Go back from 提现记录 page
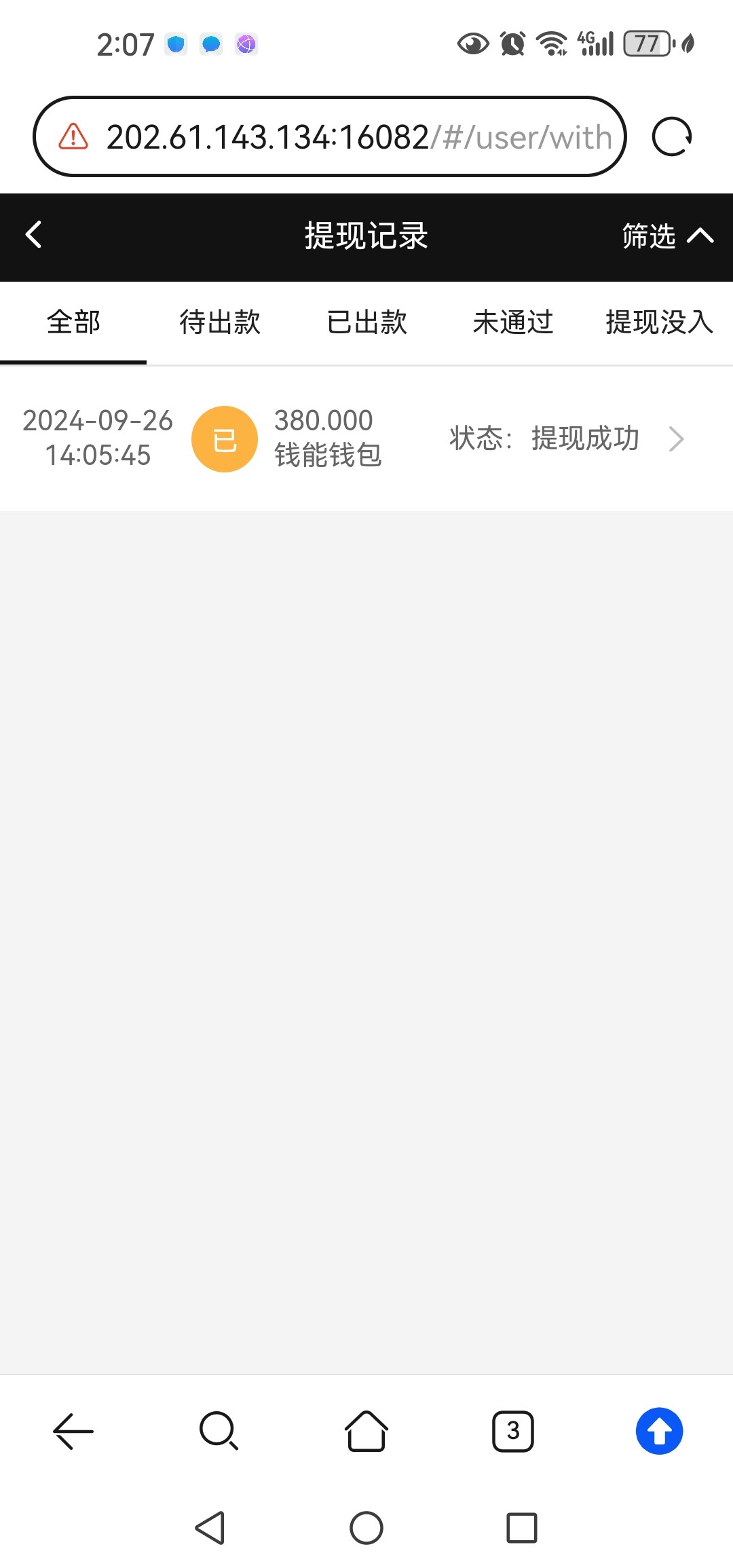Screen dimensions: 733x1568 (33, 236)
